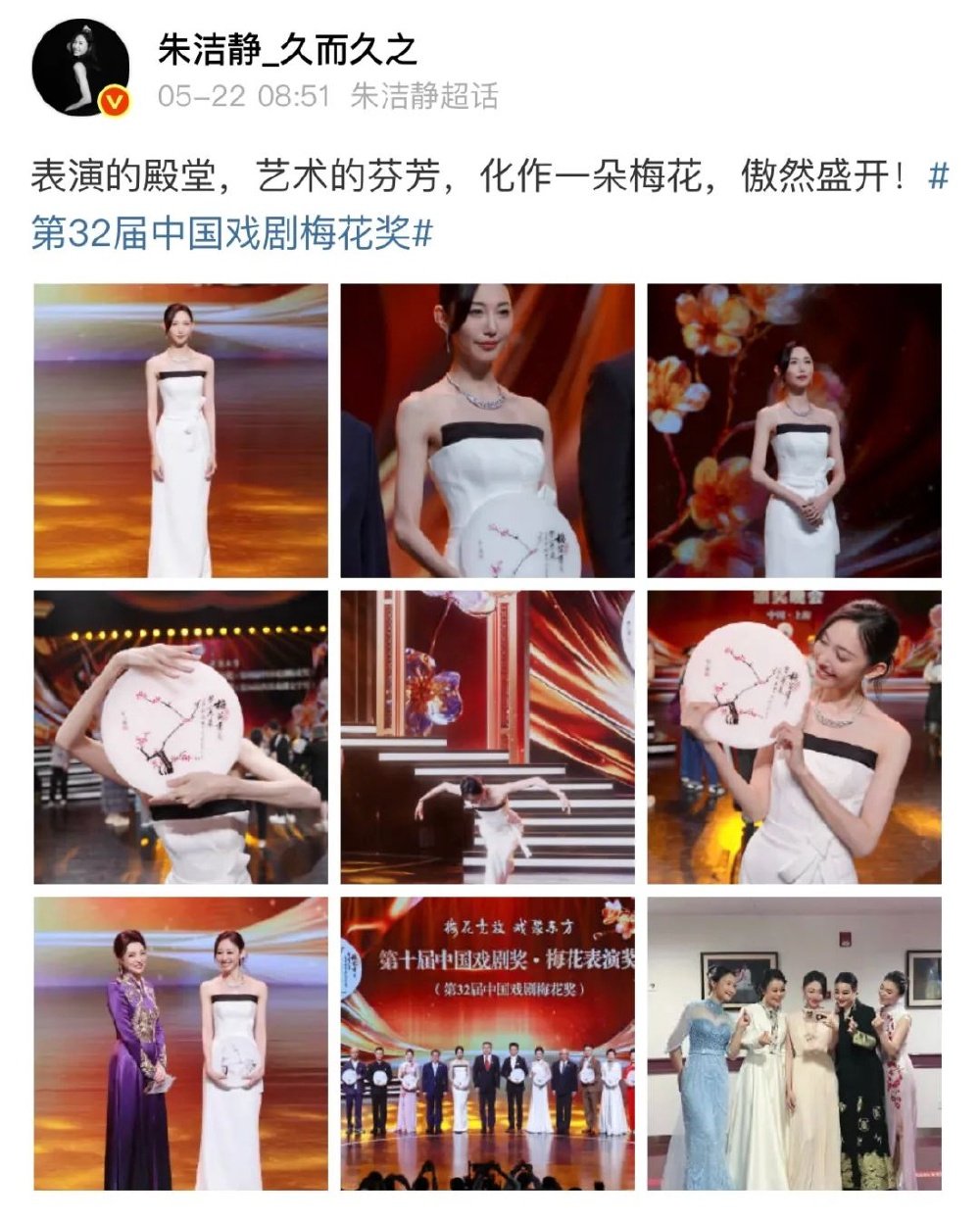Open close-up photo holding plum blossom plate

point(487,430)
